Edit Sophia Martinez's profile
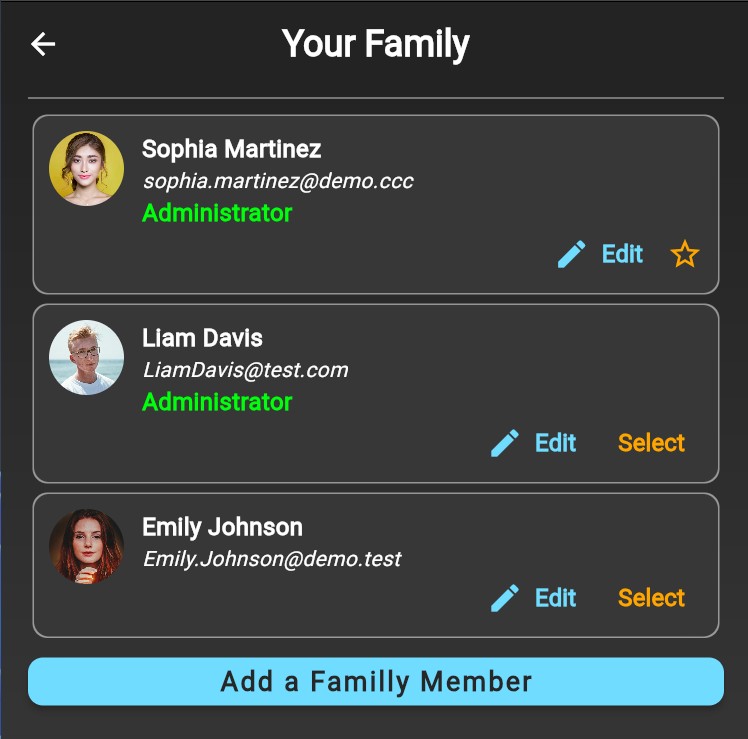This screenshot has width=748, height=739. pyautogui.click(x=601, y=254)
